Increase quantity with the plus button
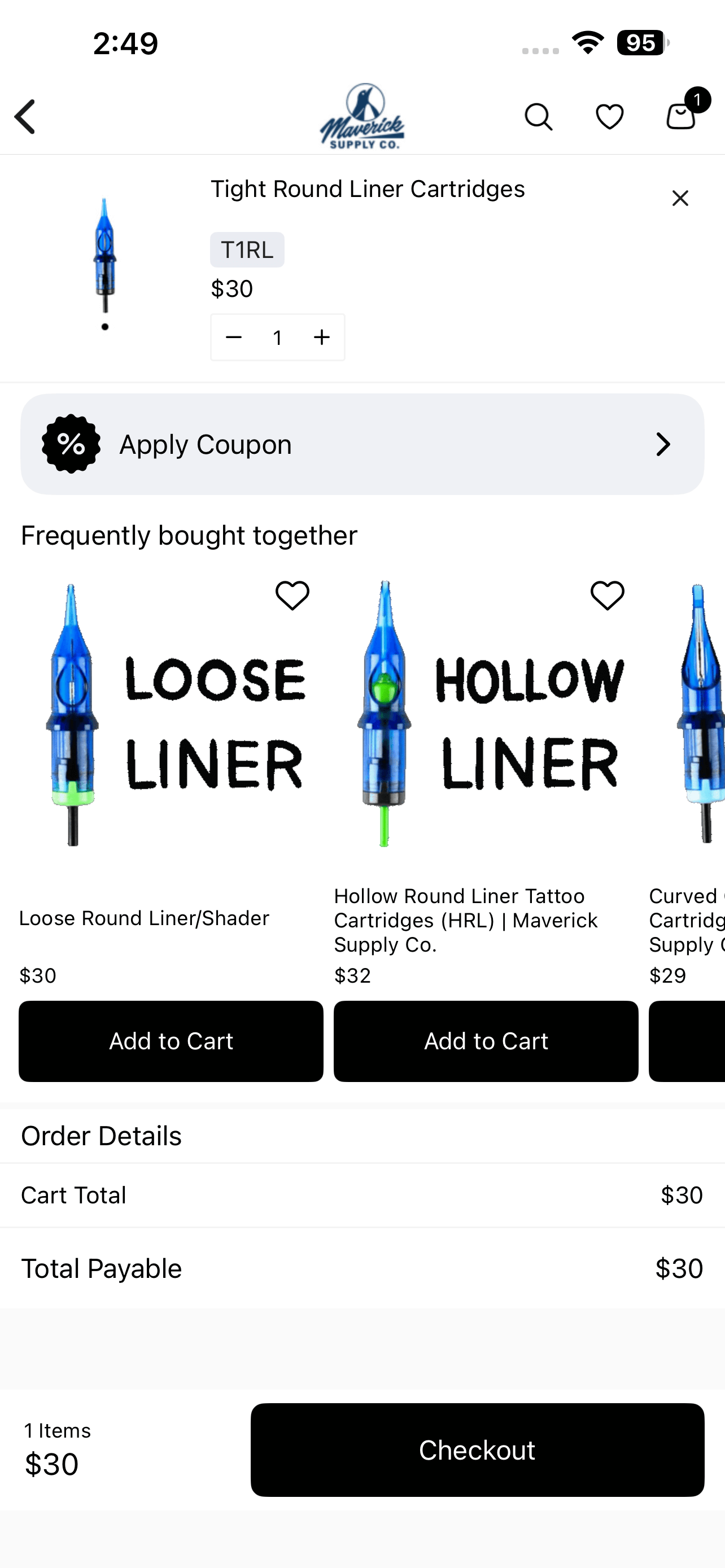This screenshot has height=1568, width=725. (x=321, y=337)
